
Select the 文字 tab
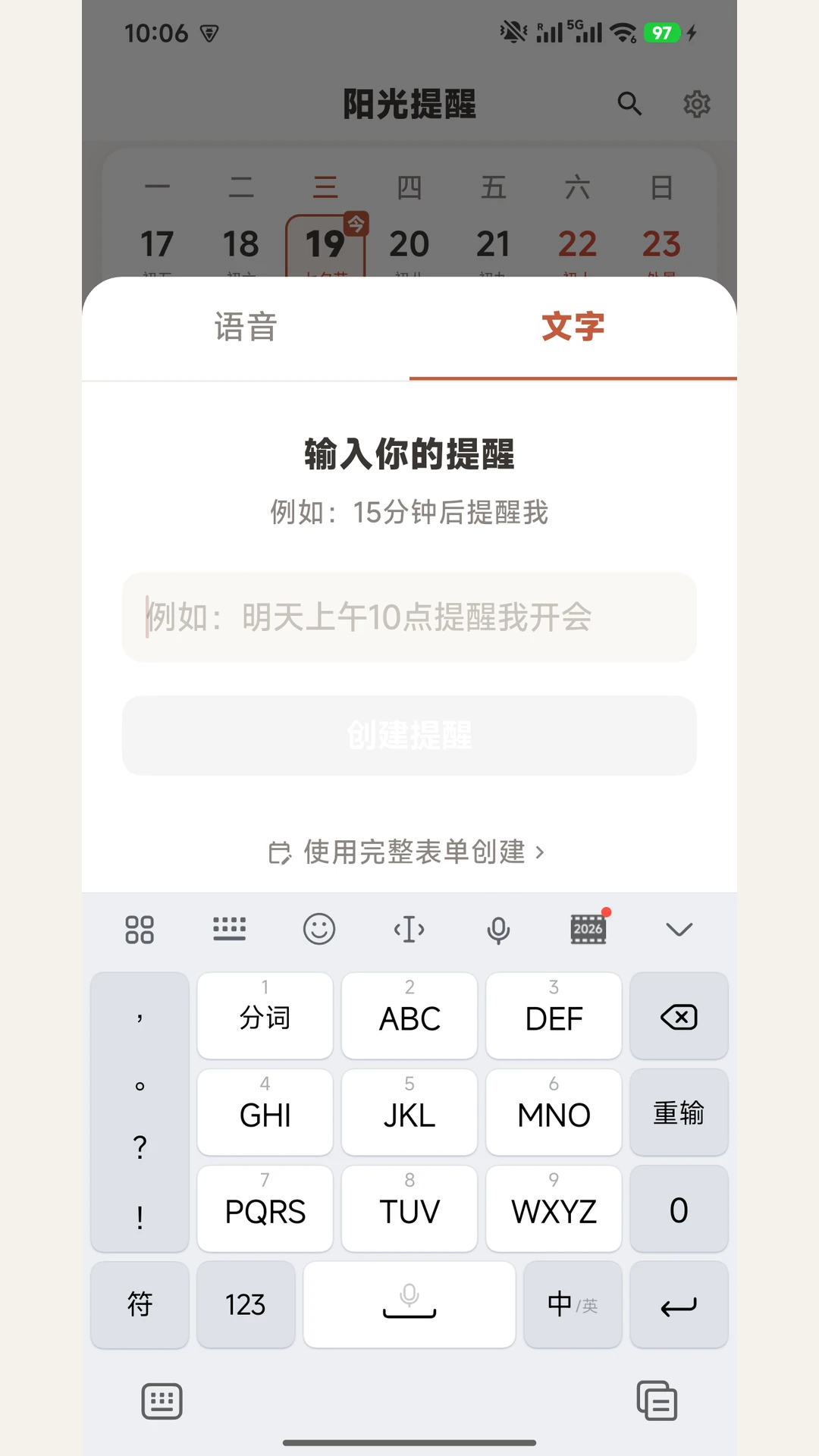click(x=573, y=328)
